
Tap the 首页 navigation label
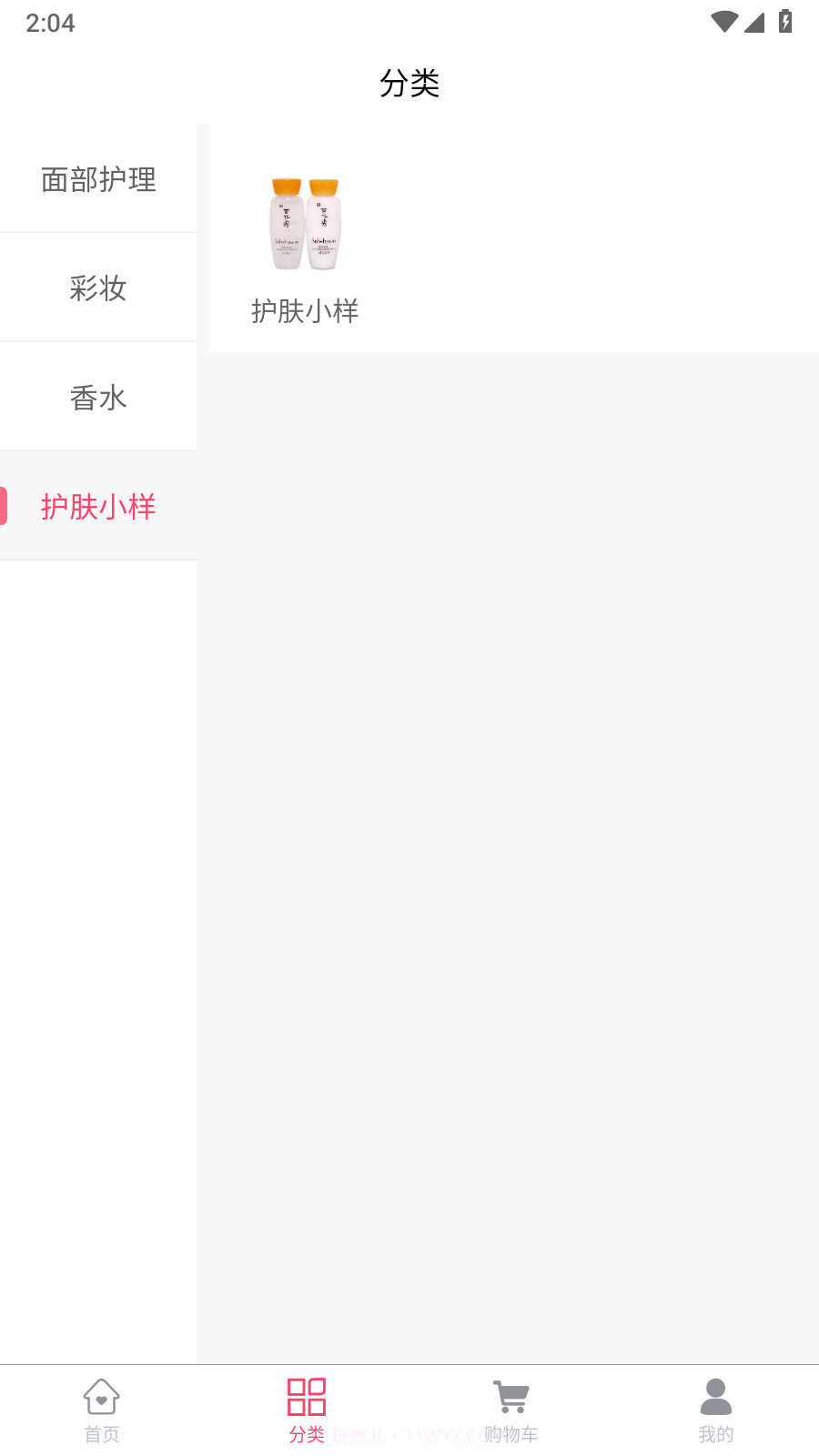[x=100, y=1433]
